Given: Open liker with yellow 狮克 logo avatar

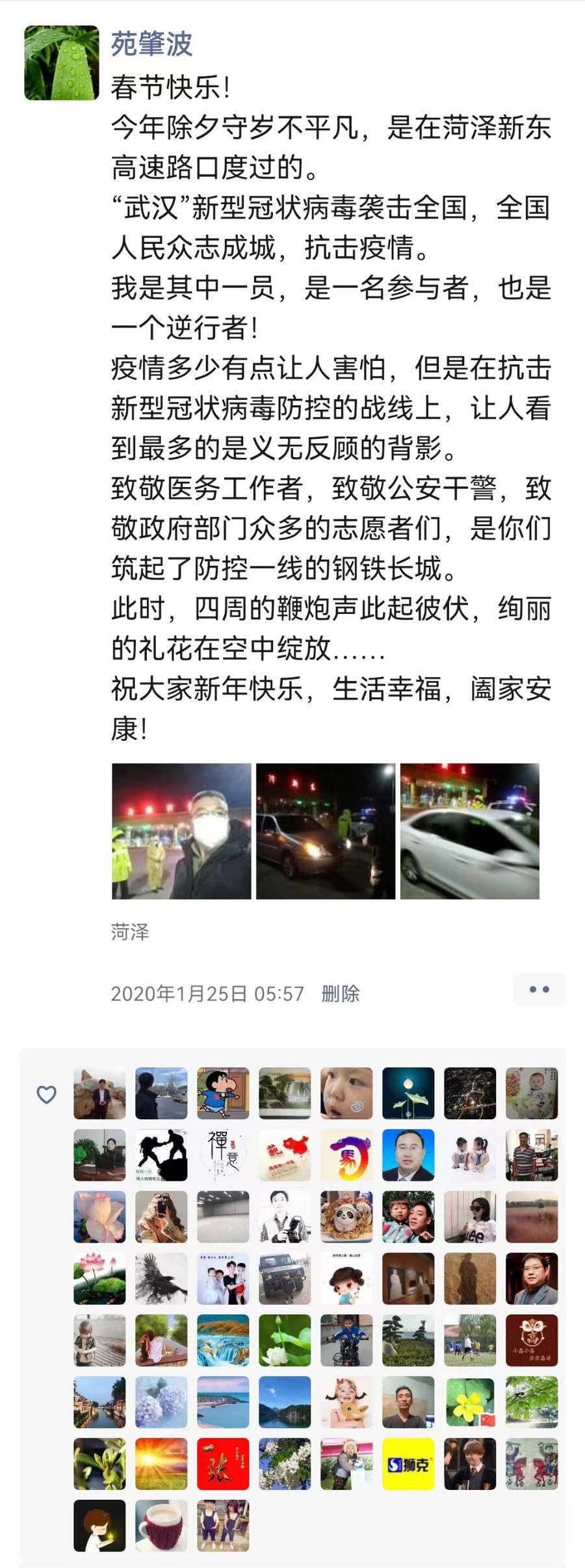Looking at the screenshot, I should click(x=408, y=1463).
